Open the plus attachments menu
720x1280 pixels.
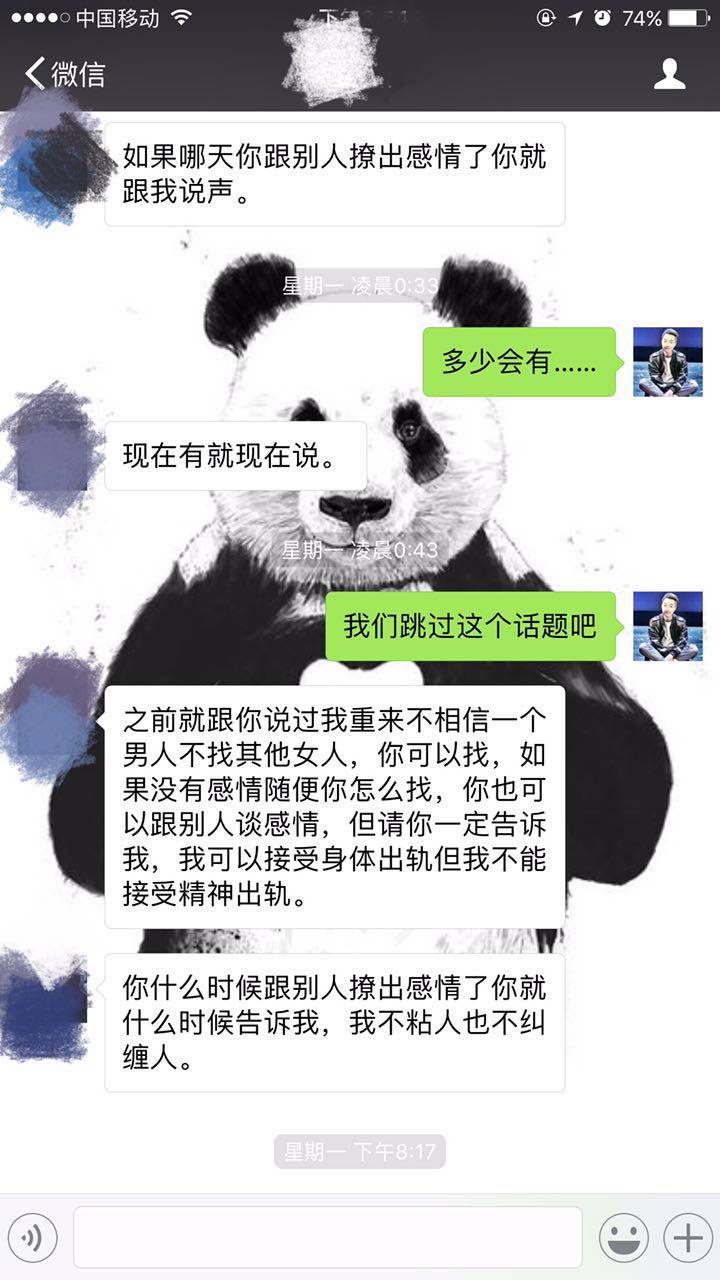687,1239
